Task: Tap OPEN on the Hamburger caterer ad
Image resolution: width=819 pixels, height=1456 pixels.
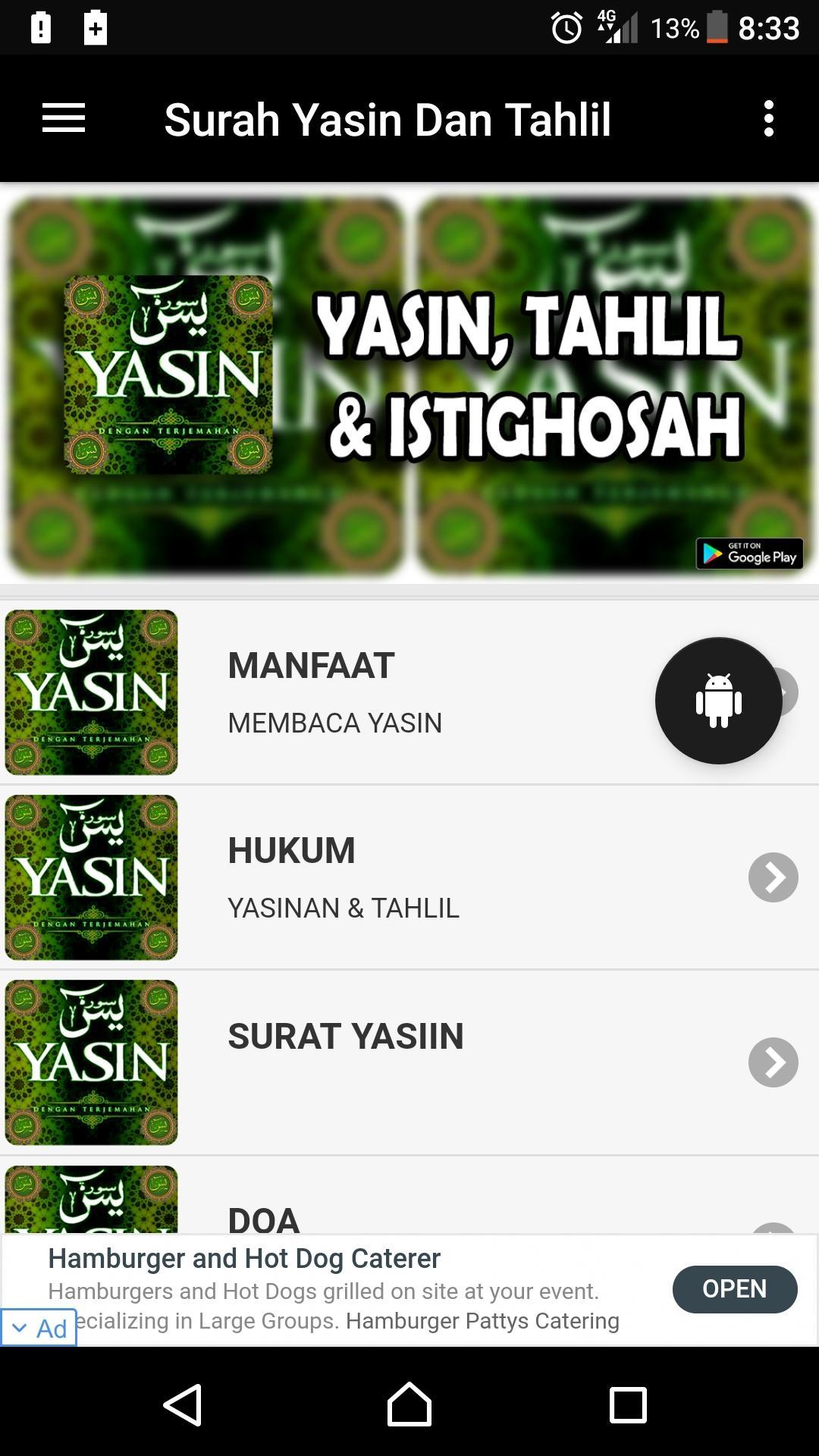Action: point(734,1288)
